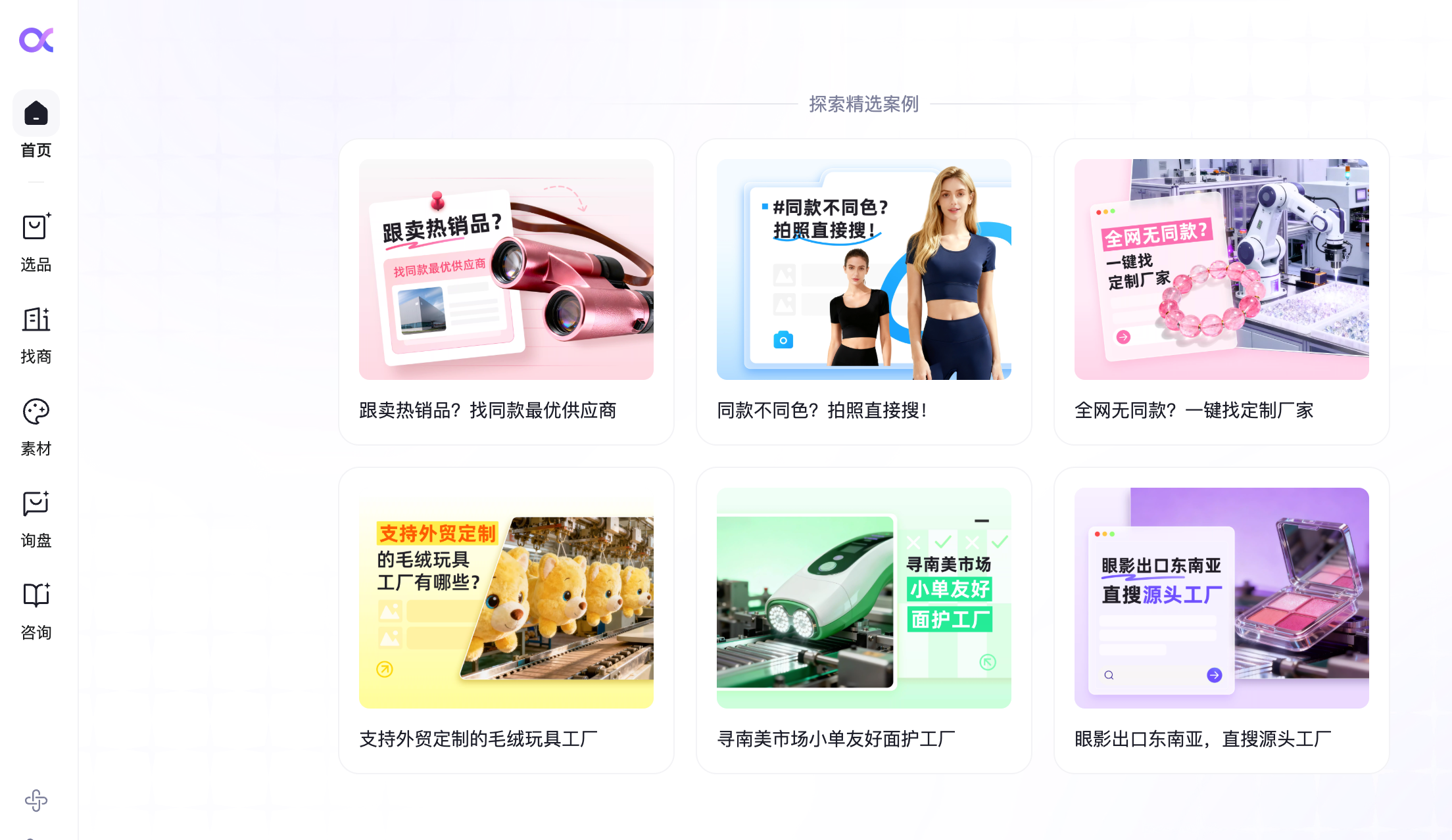
Task: Open the 素材 materials tab
Action: 36,426
